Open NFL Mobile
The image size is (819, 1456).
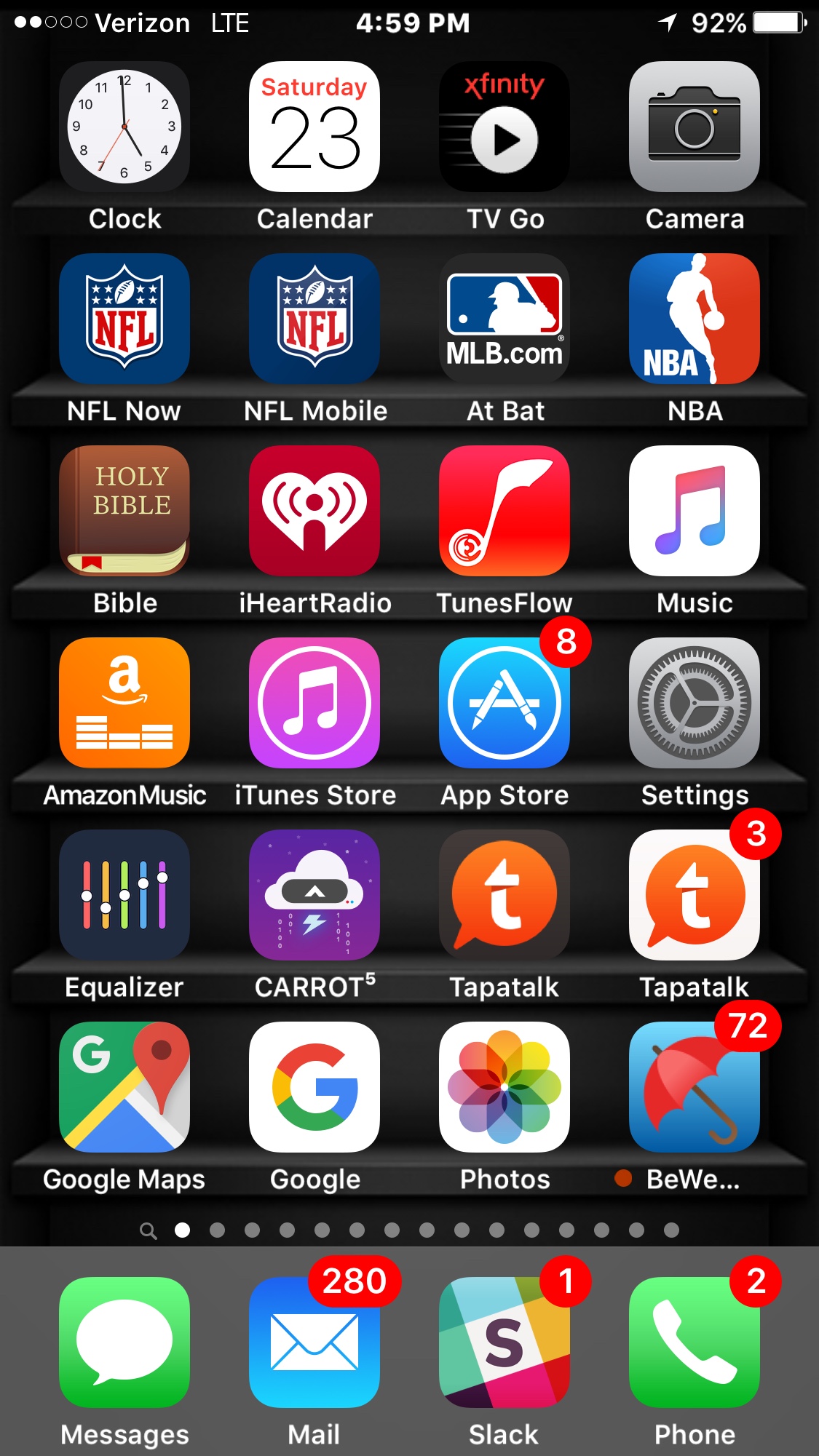[x=314, y=319]
